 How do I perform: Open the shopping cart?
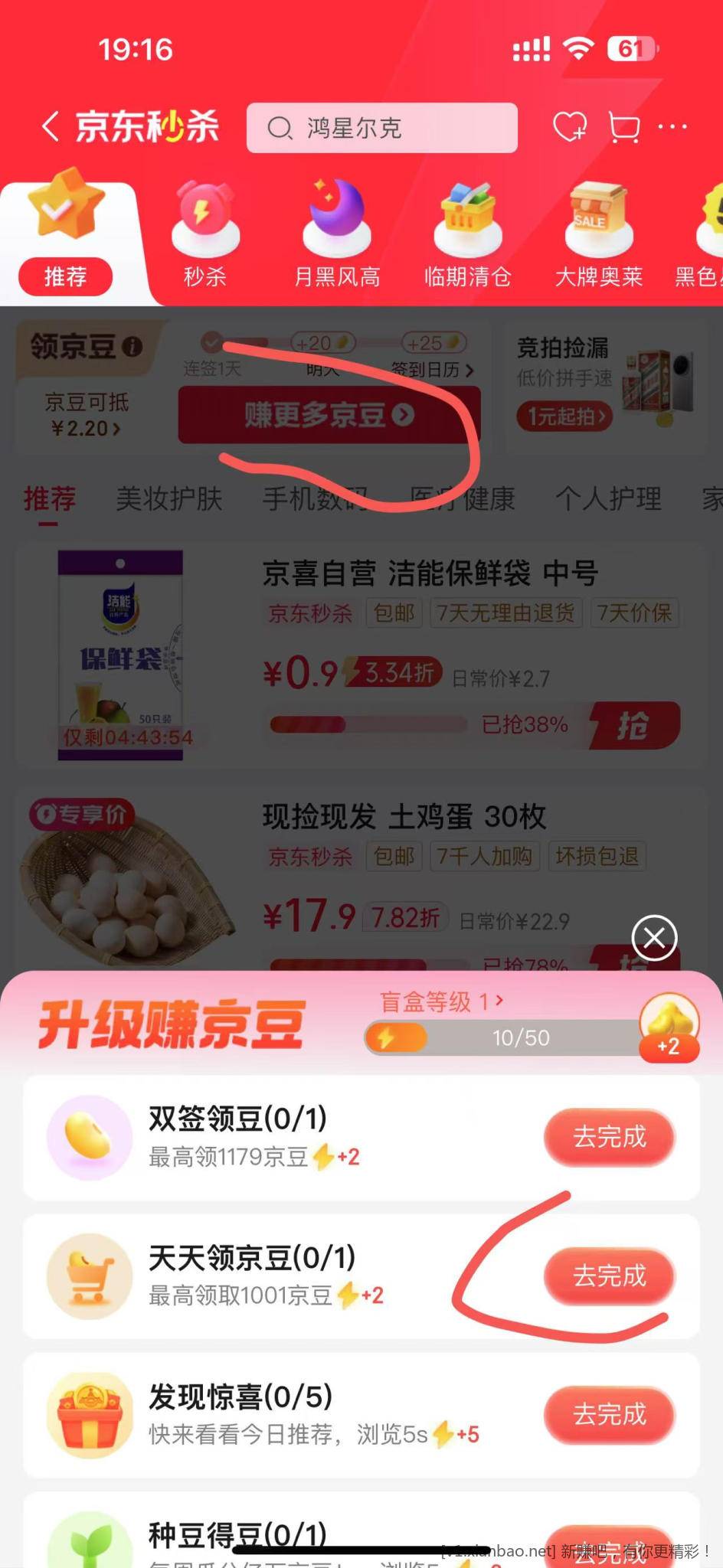[x=624, y=127]
